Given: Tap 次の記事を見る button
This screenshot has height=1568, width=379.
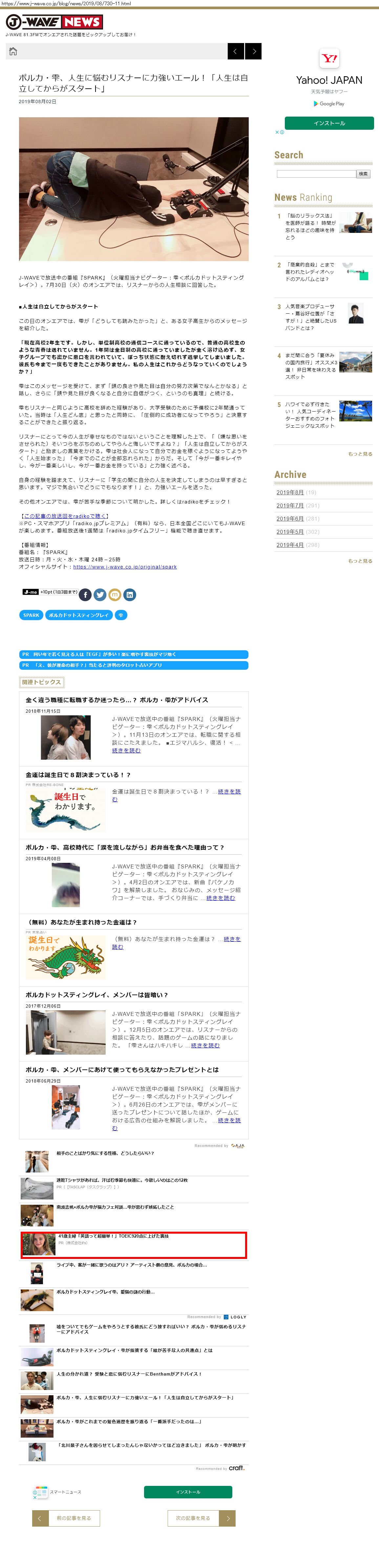Looking at the screenshot, I should [x=201, y=1517].
